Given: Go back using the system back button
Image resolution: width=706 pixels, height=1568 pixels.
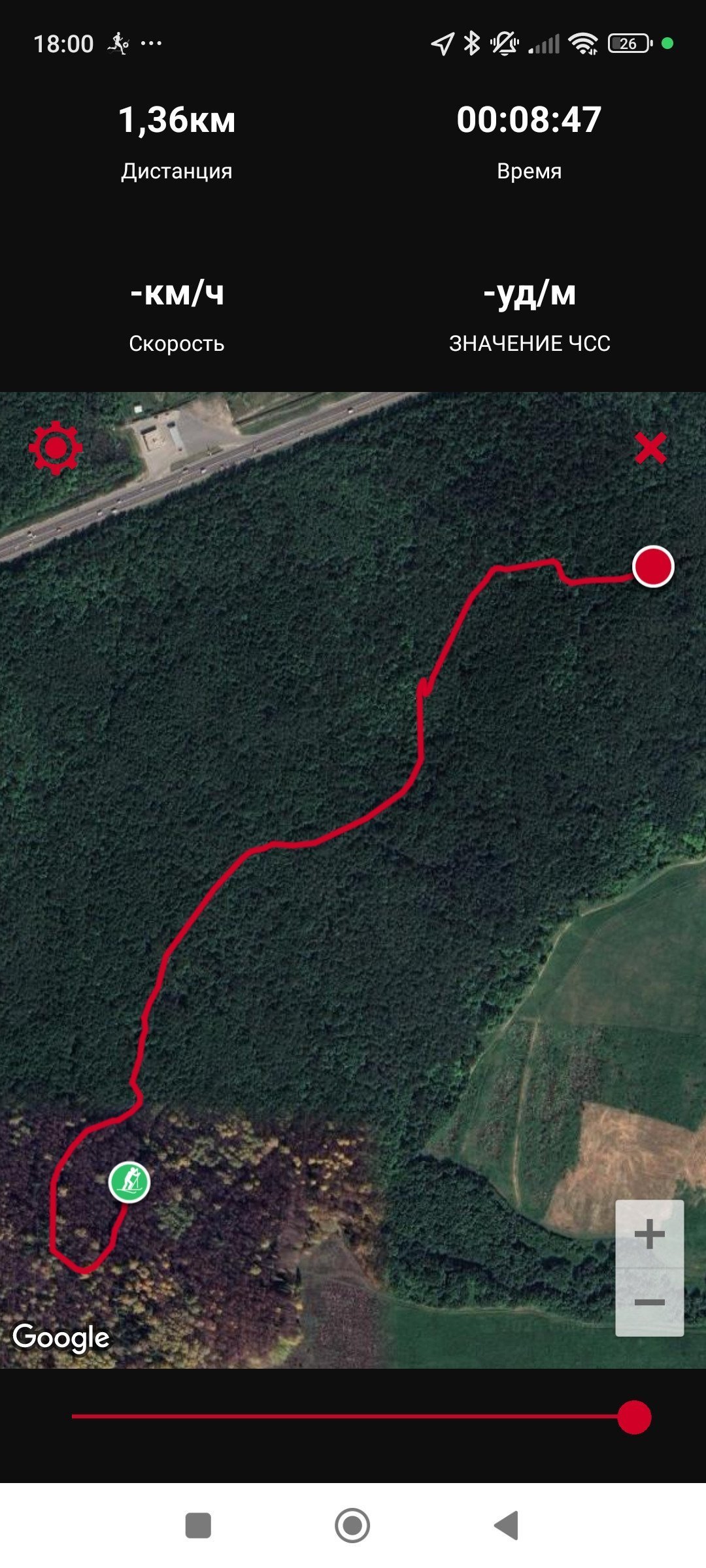Looking at the screenshot, I should pyautogui.click(x=507, y=1526).
